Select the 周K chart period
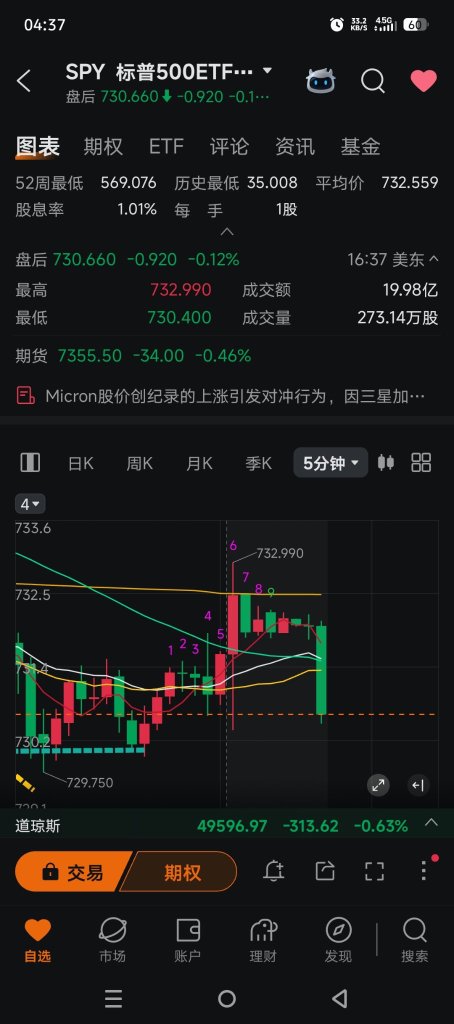 139,464
